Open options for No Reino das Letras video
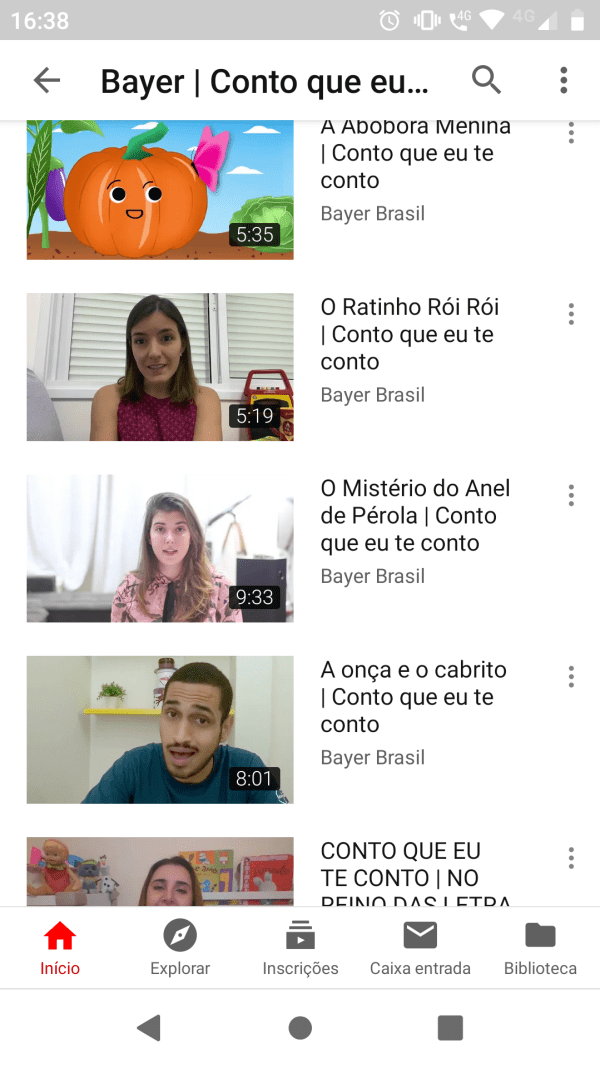The height and width of the screenshot is (1067, 600). (571, 857)
